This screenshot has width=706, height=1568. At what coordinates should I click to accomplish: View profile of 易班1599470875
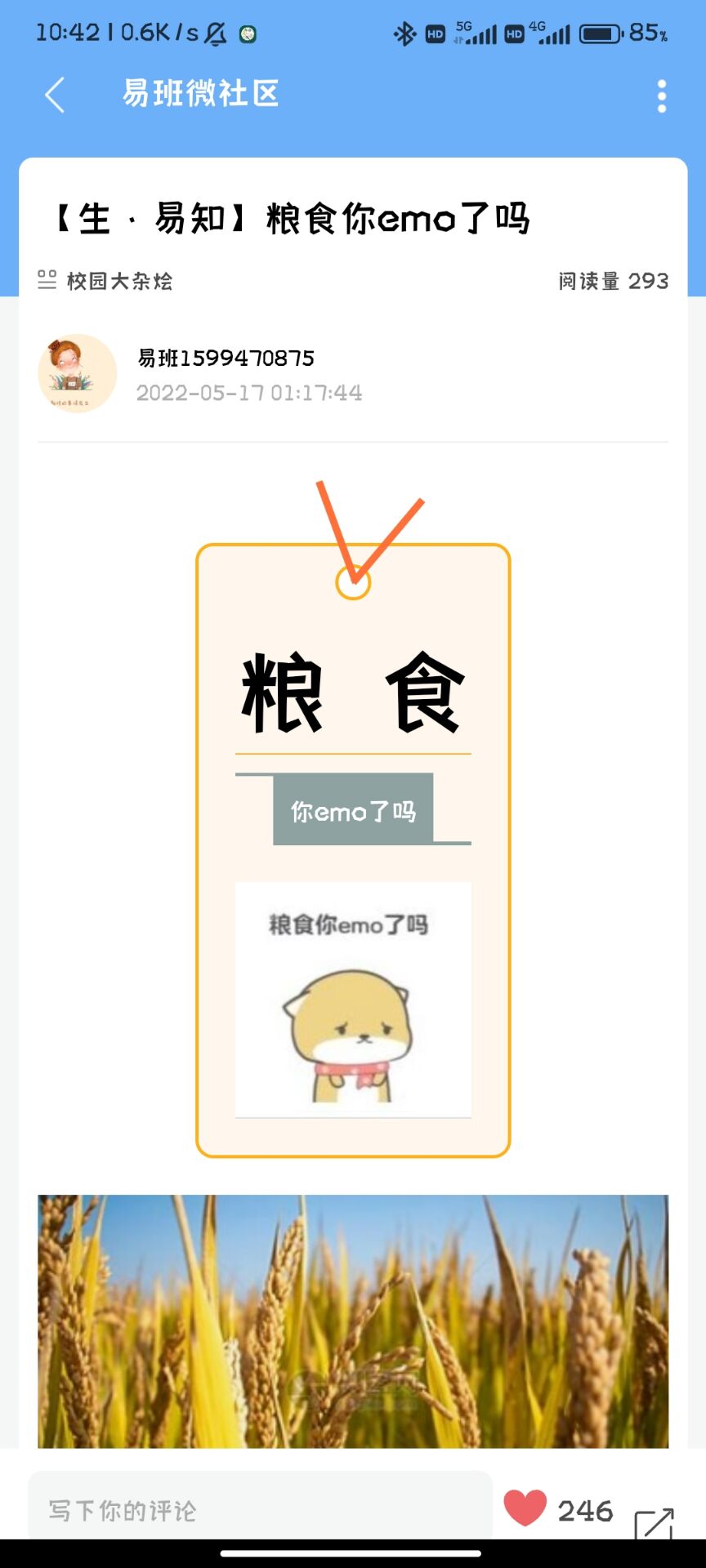[78, 373]
